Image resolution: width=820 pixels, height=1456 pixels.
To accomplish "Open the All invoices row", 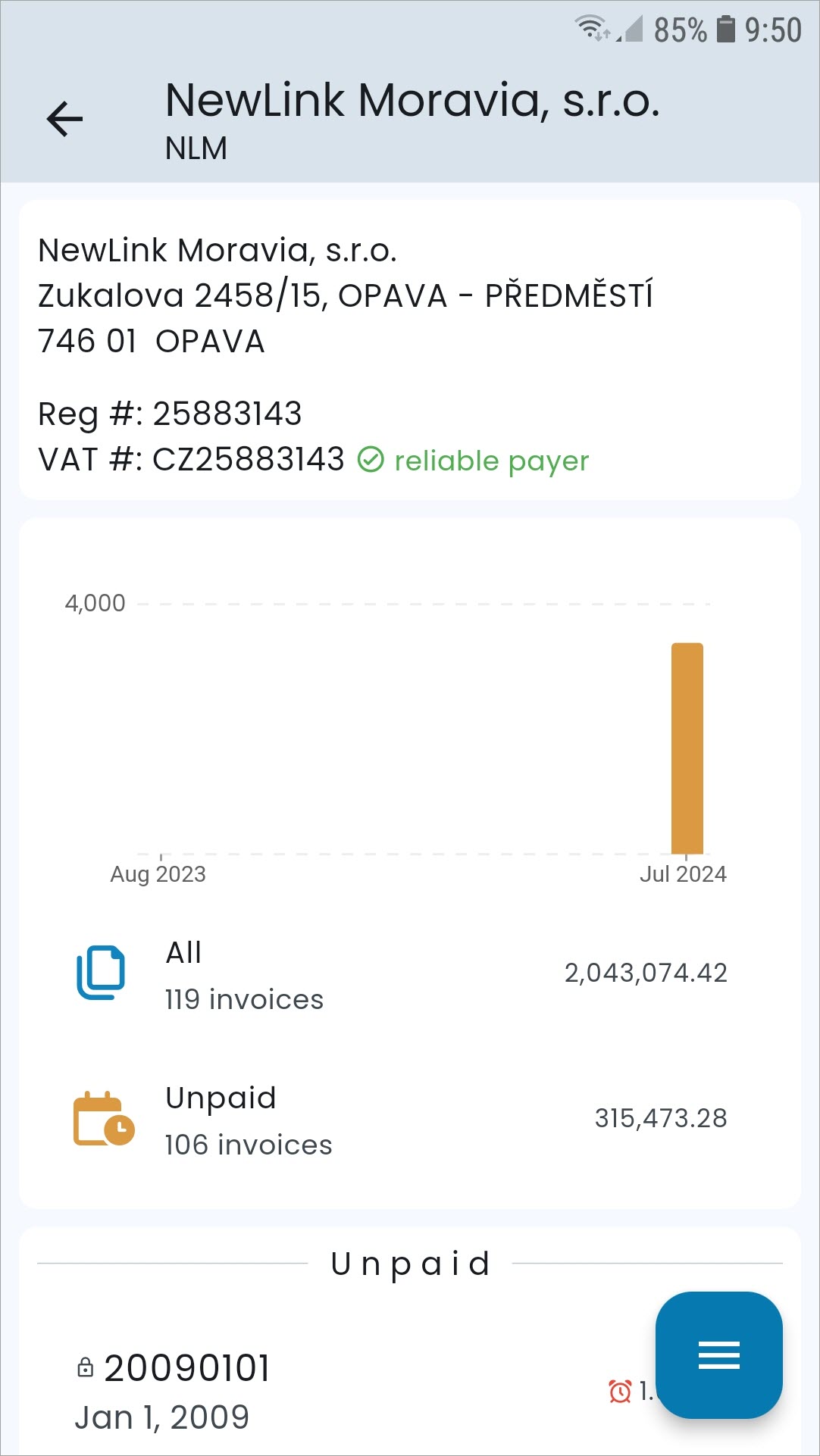I will (x=409, y=975).
